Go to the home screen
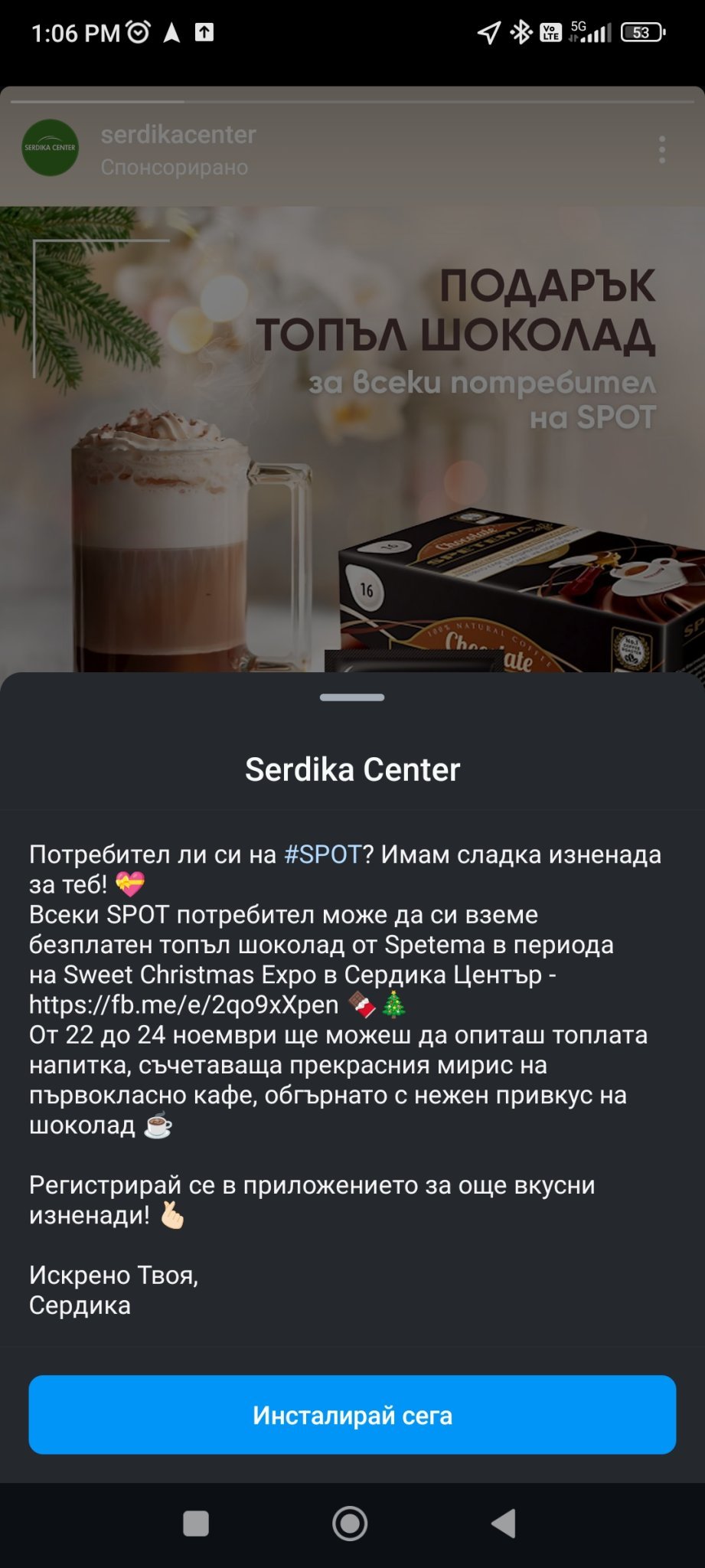The image size is (705, 1568). (350, 1523)
